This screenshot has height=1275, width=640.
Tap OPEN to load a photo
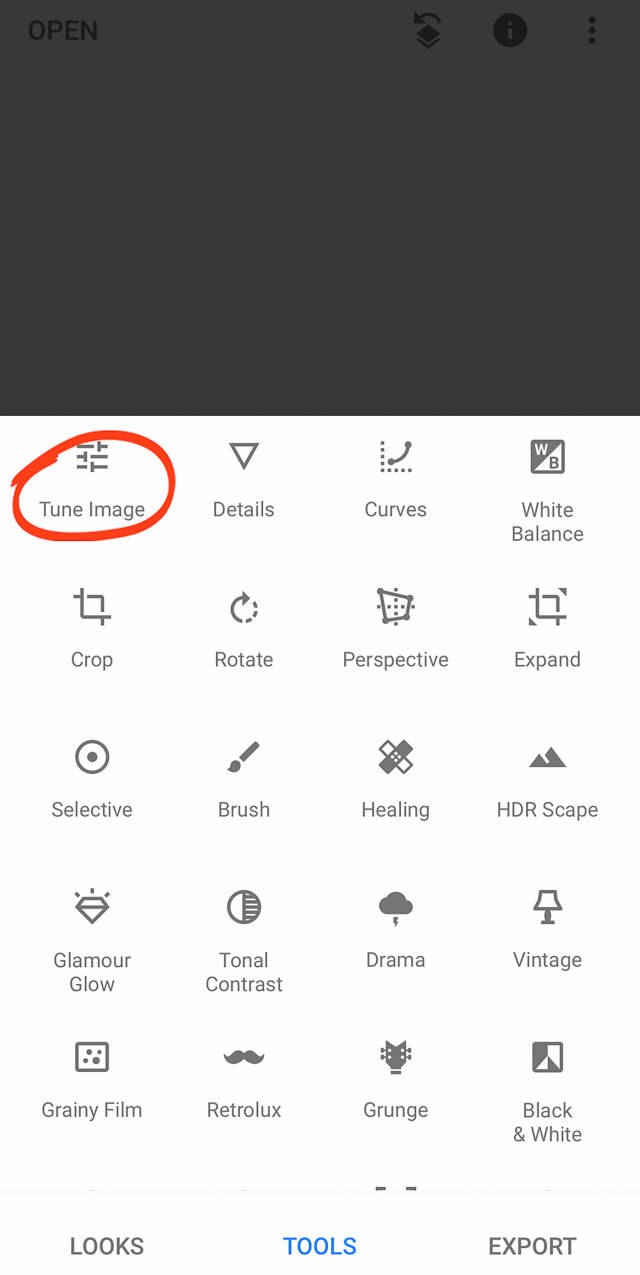(x=63, y=31)
